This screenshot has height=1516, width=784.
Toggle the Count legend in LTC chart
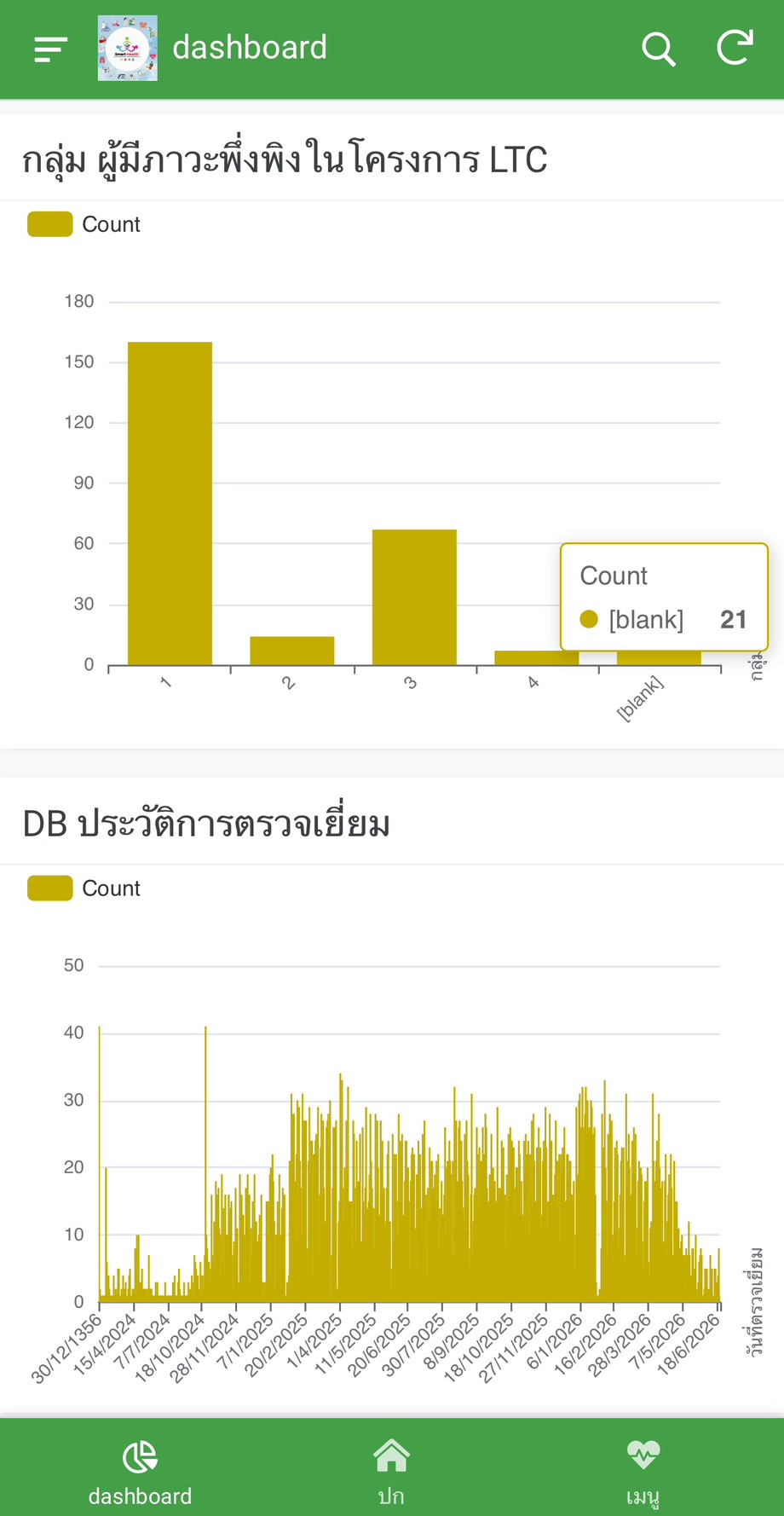84,224
